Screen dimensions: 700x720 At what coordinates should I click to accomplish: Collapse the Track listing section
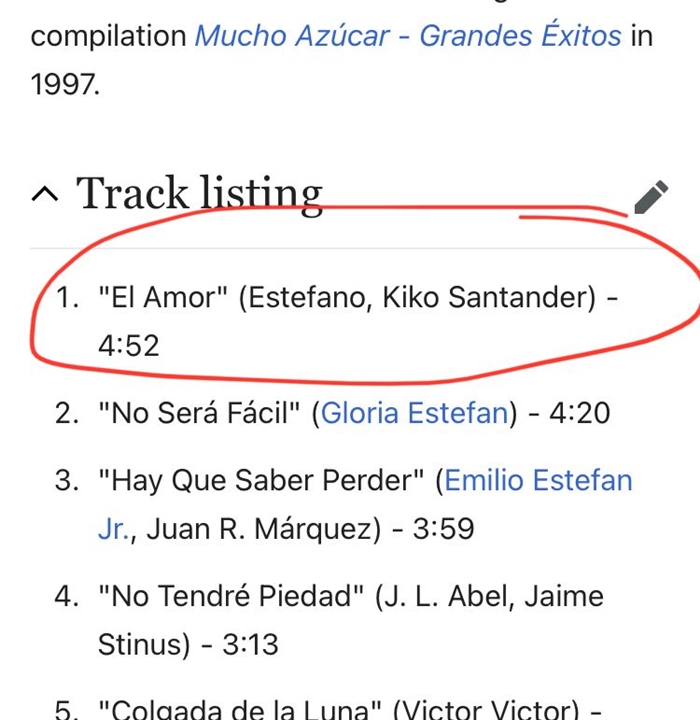(x=45, y=195)
